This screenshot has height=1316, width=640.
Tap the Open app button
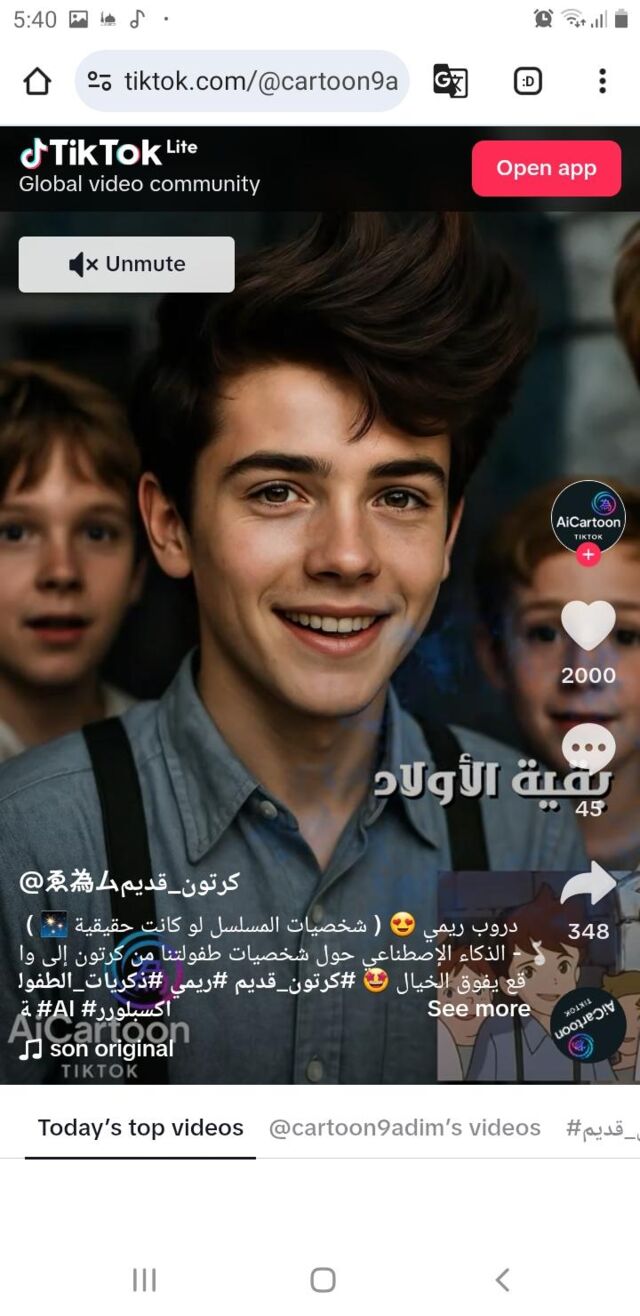coord(546,168)
